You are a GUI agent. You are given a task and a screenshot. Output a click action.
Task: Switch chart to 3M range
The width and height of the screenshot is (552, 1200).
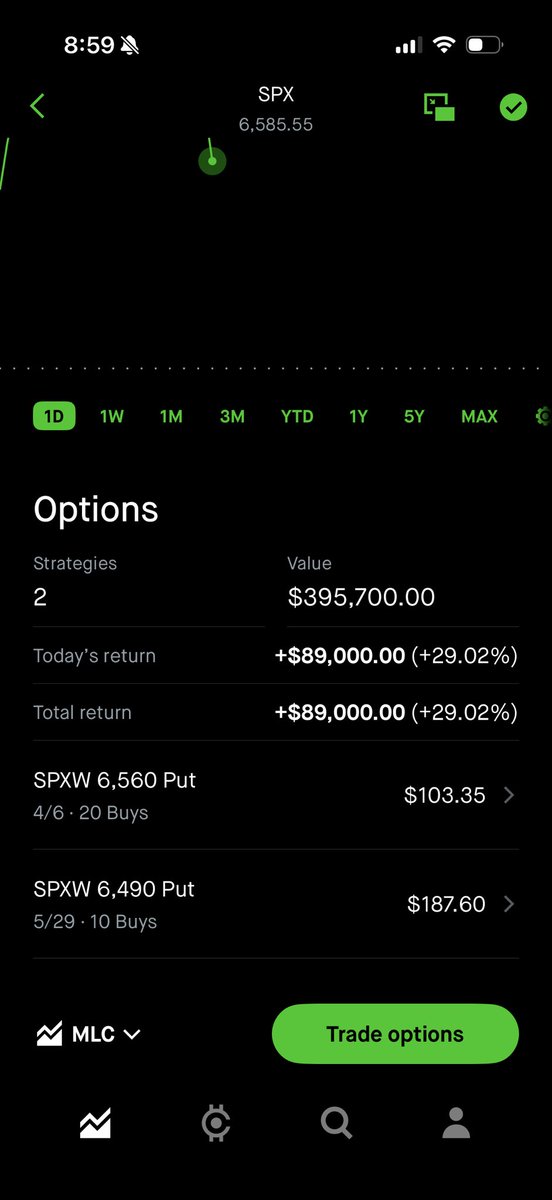pos(232,416)
